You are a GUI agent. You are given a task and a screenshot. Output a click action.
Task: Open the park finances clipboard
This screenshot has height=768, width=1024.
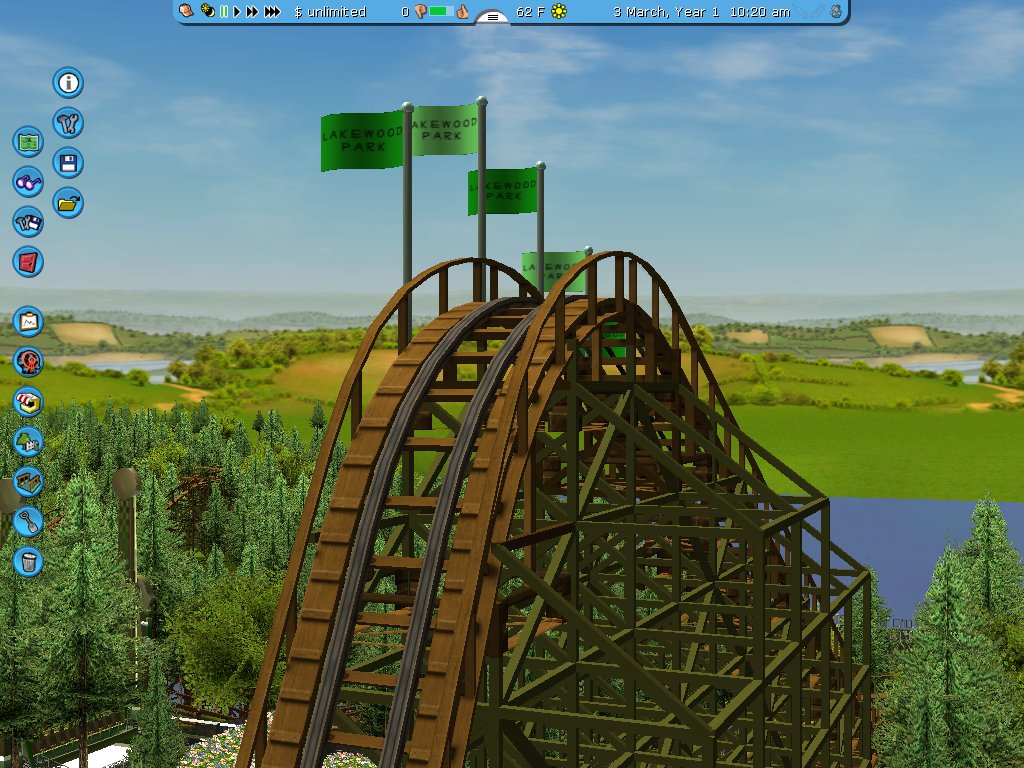point(28,321)
